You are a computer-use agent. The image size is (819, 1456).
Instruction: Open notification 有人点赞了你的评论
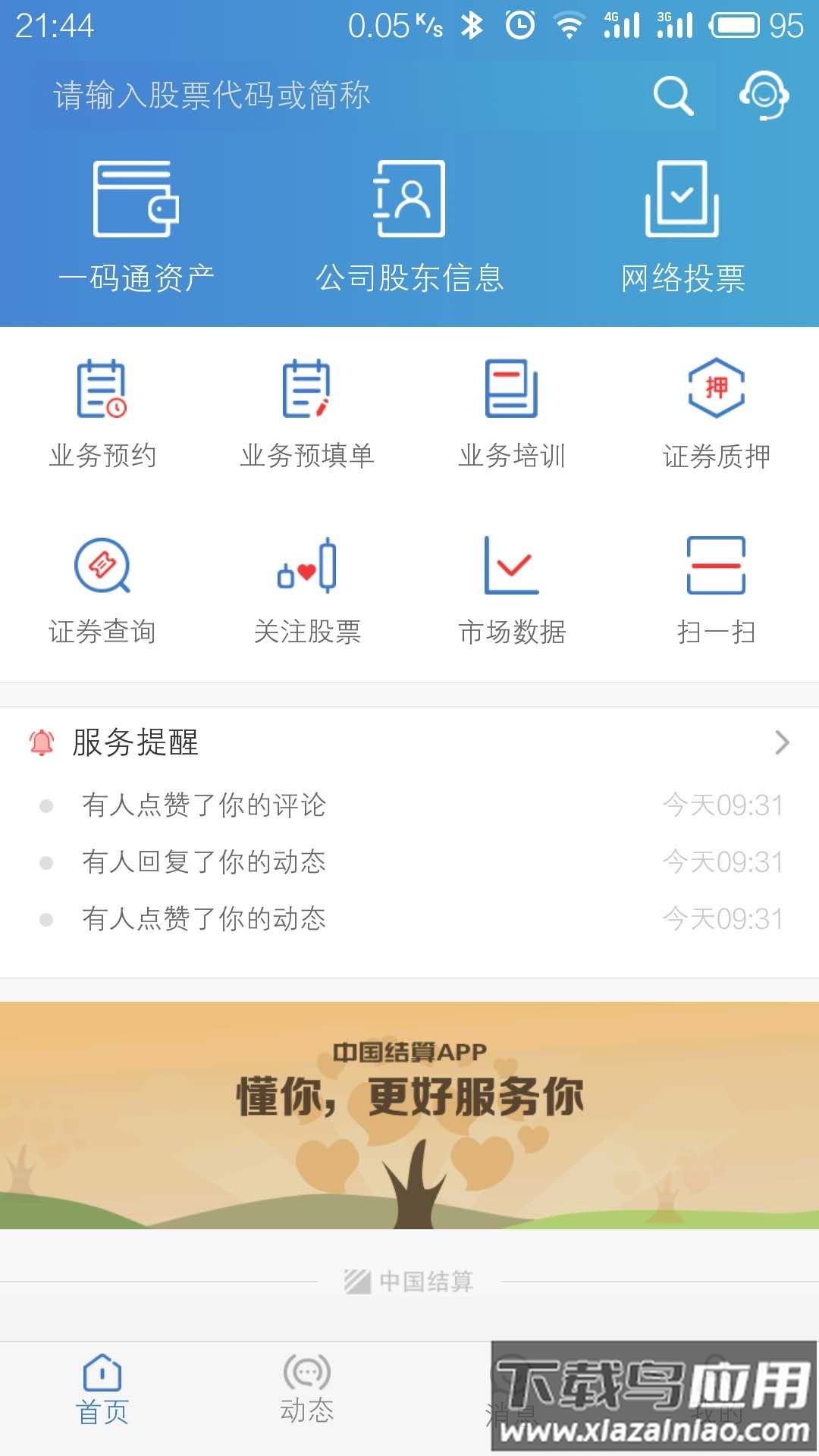click(205, 806)
